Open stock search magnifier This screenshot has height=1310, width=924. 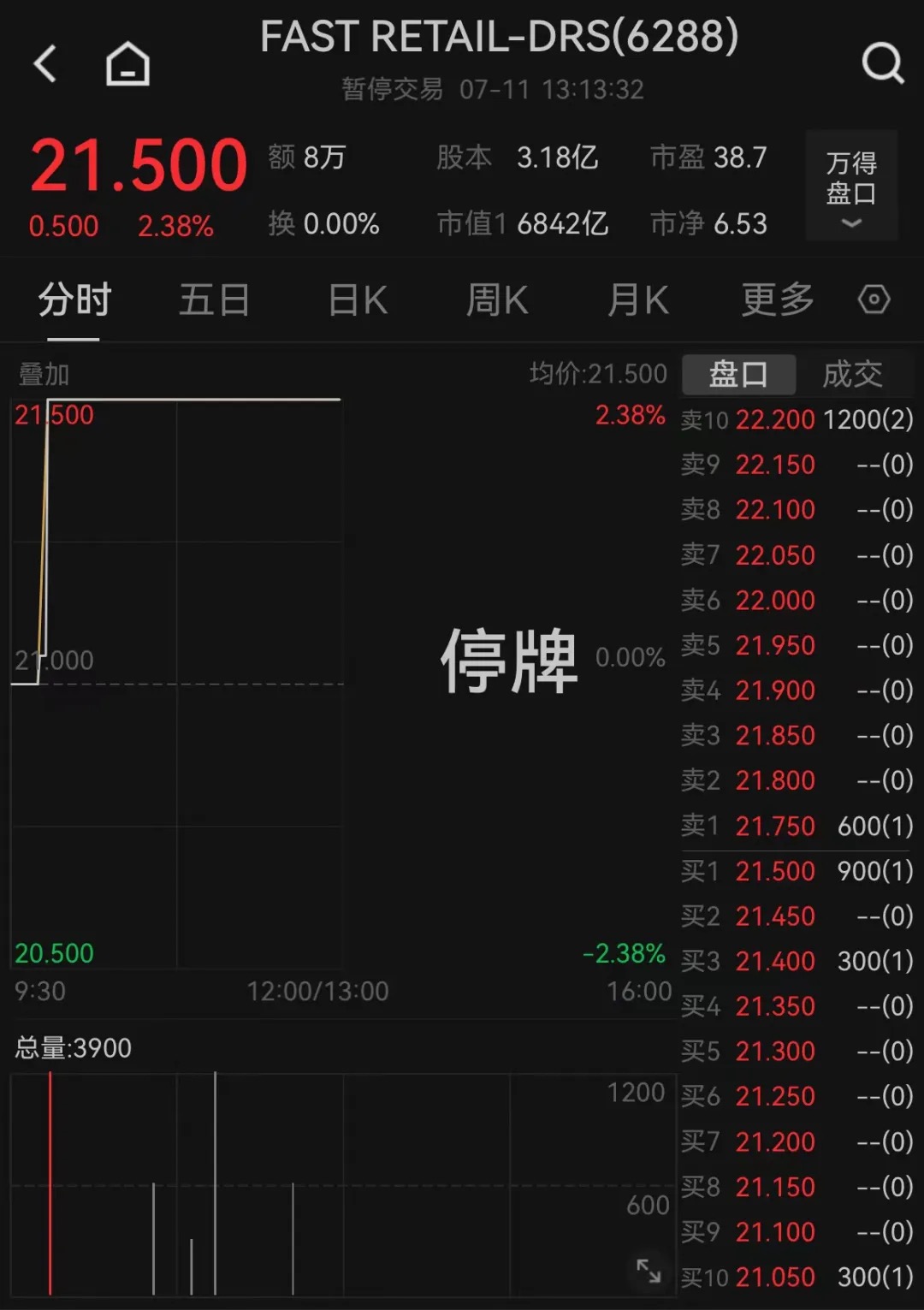(x=882, y=62)
